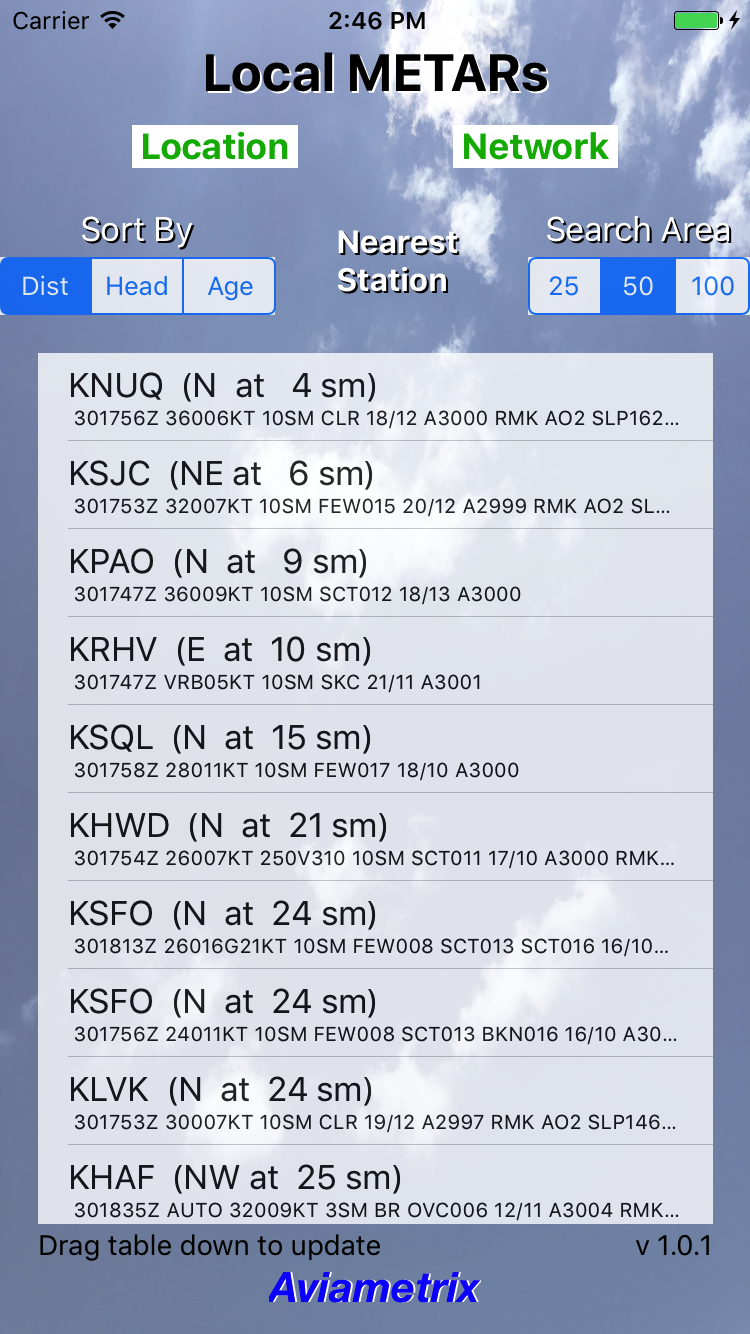This screenshot has width=750, height=1334.
Task: Open the KSFO report timed 301756Z
Action: click(375, 1014)
